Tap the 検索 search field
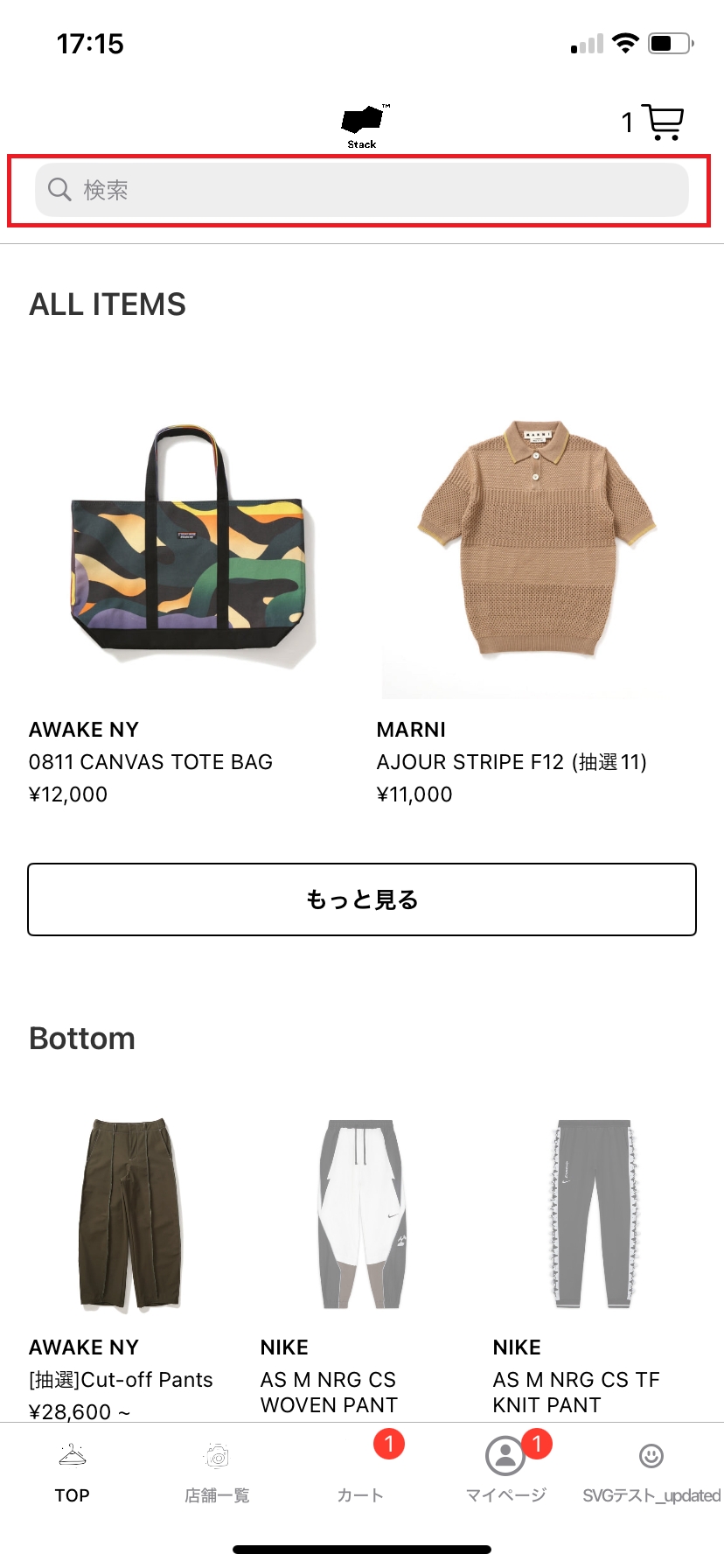The height and width of the screenshot is (1568, 724). [362, 190]
